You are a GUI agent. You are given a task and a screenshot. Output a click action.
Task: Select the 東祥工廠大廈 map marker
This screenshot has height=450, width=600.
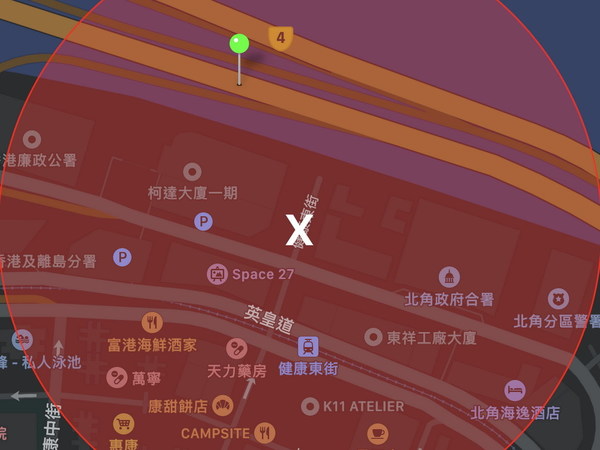[x=373, y=337]
